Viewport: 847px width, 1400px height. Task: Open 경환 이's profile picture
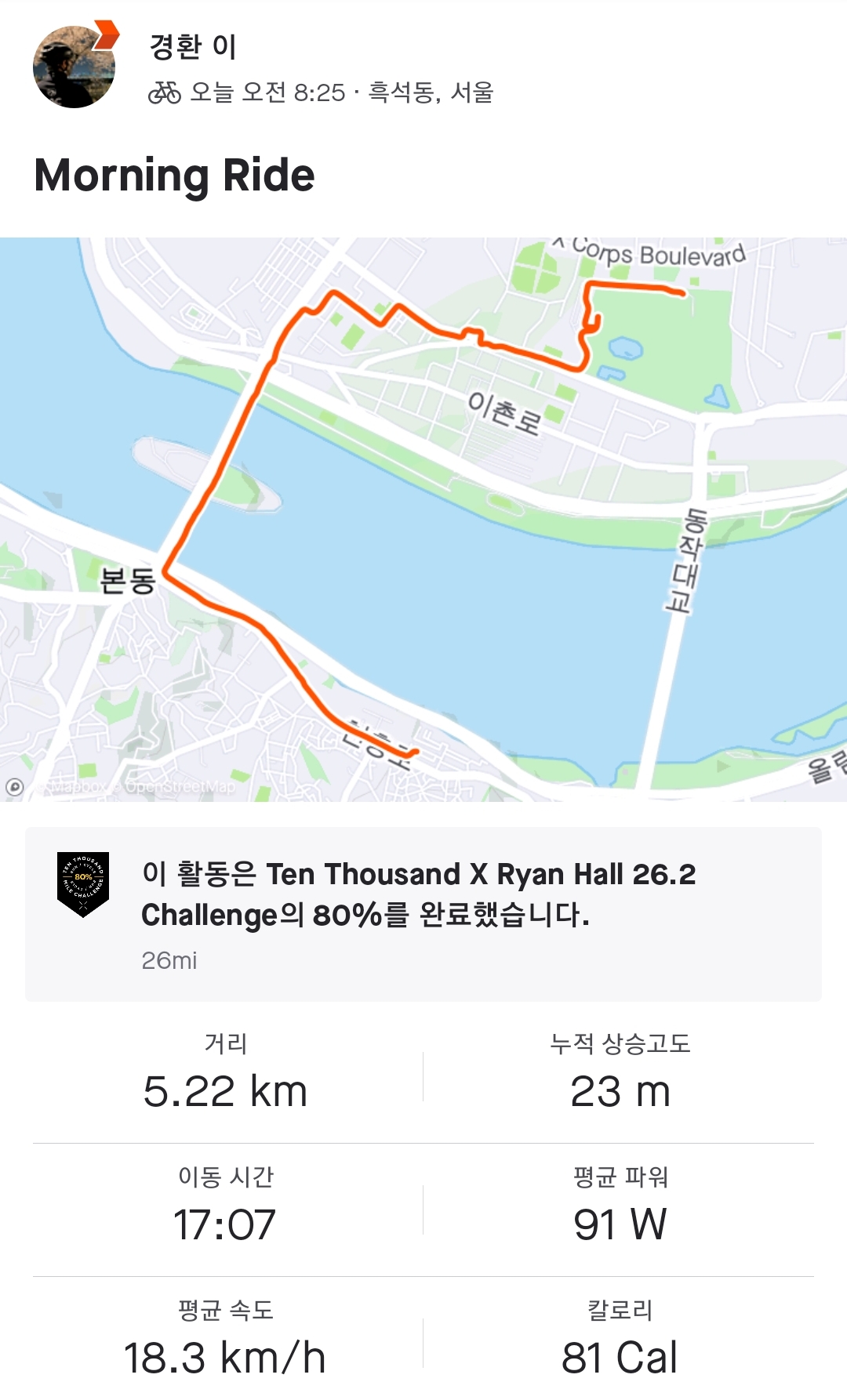[x=73, y=67]
